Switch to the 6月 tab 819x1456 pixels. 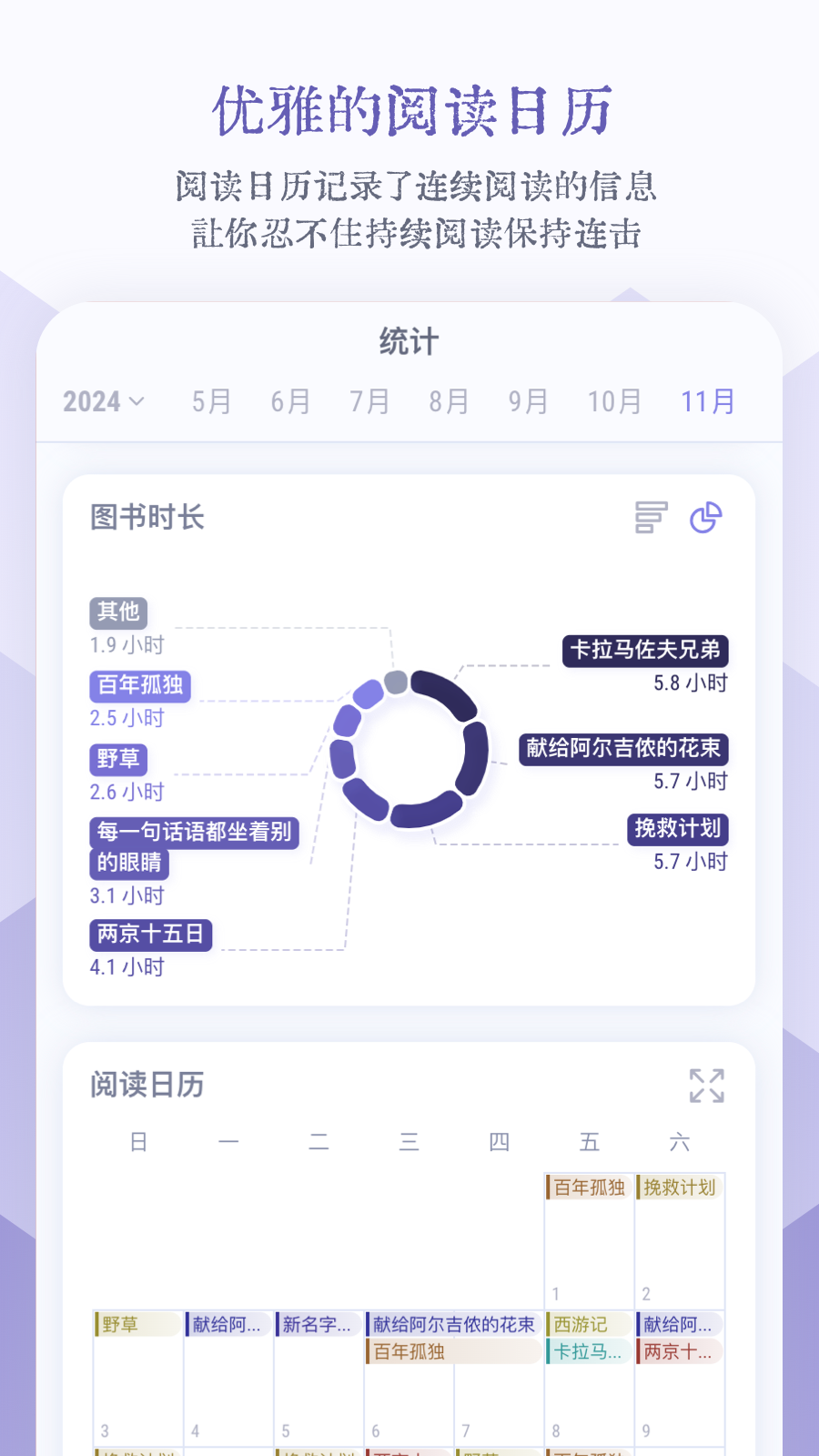289,400
